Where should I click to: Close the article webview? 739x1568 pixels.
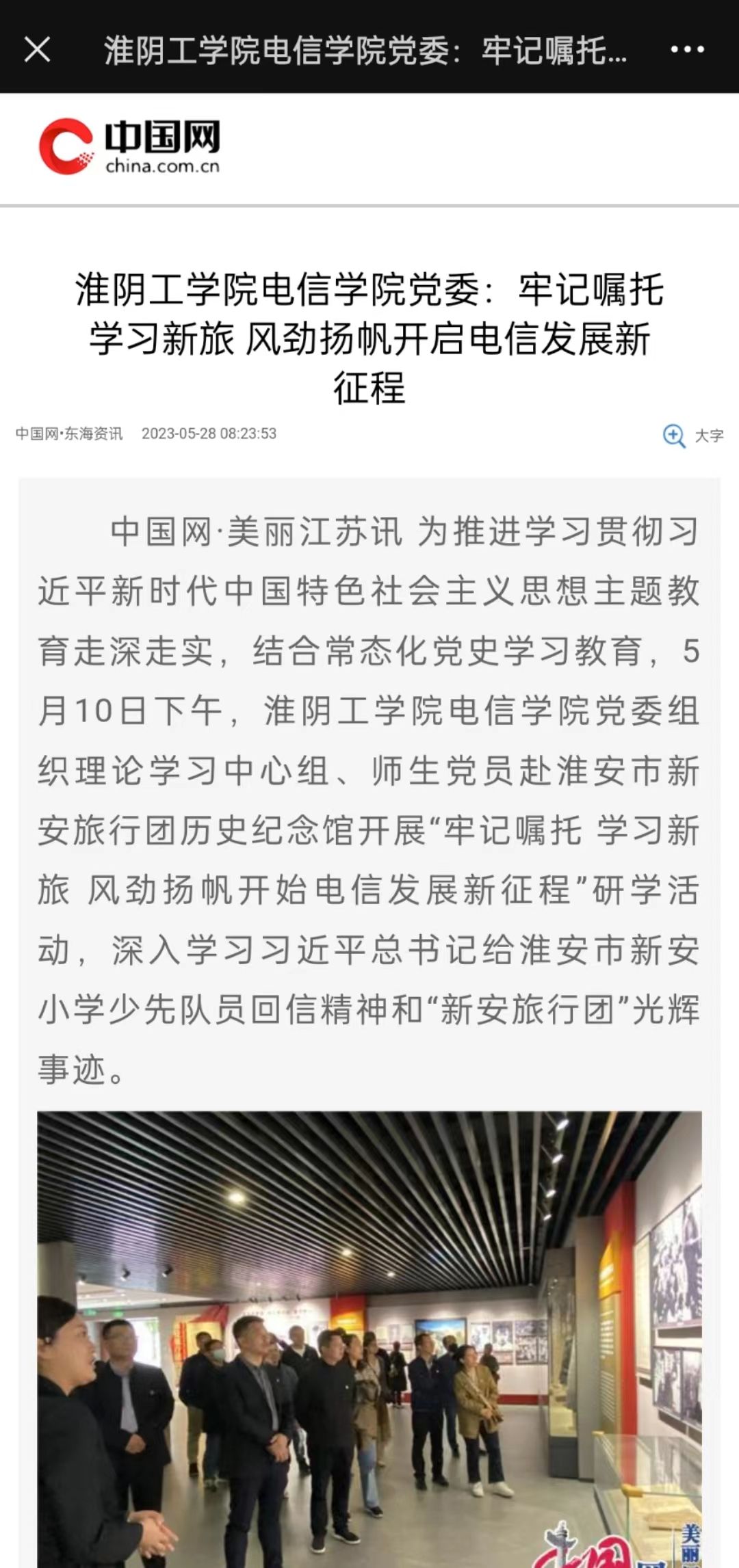(37, 49)
